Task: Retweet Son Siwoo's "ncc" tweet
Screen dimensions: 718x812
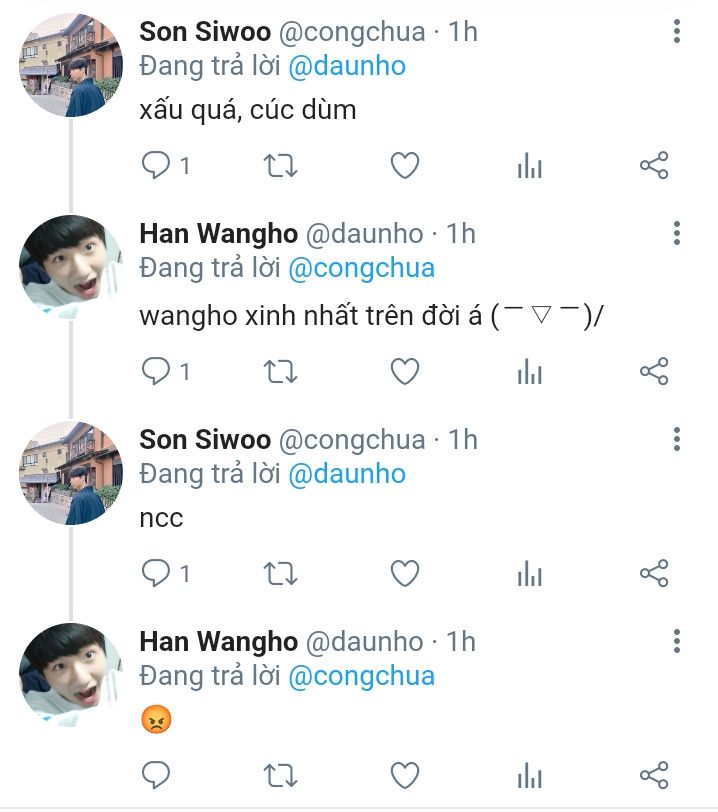Action: click(x=280, y=573)
